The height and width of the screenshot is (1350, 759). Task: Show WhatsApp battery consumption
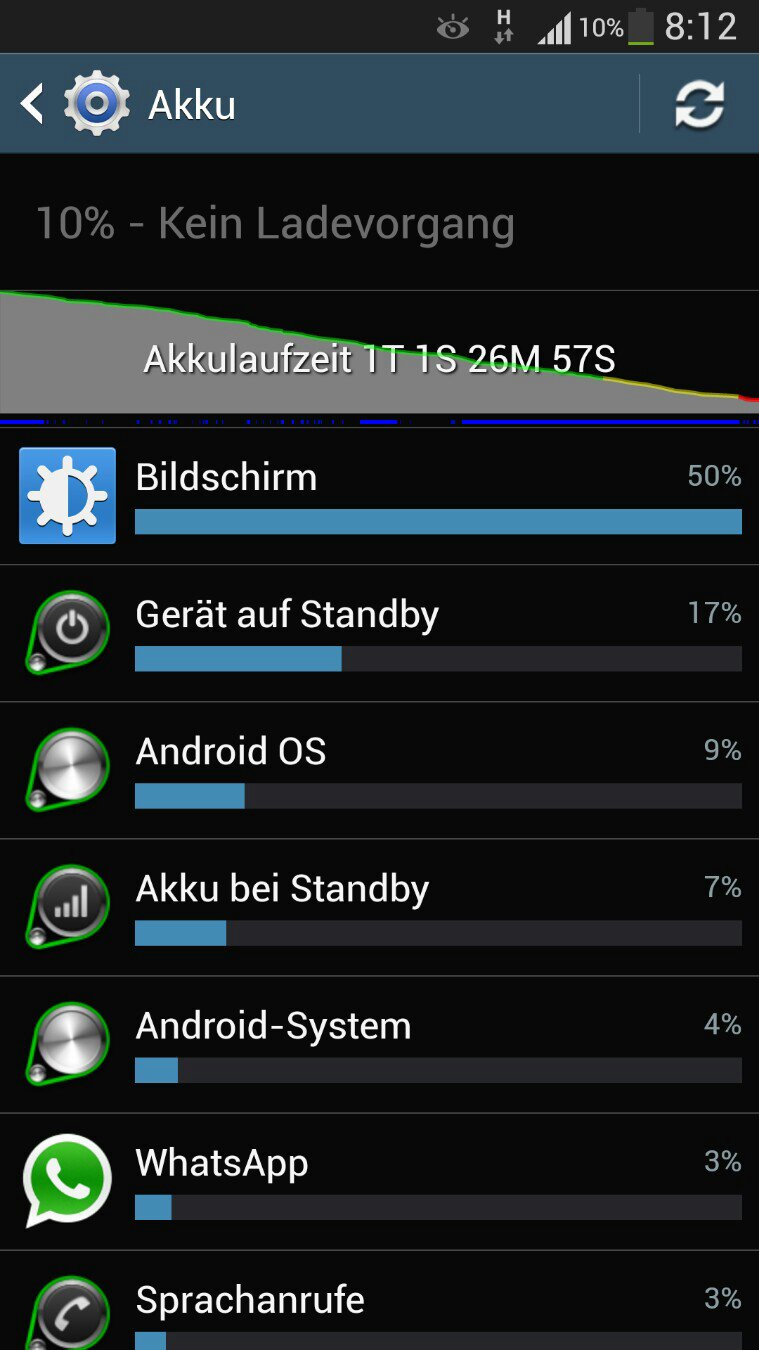click(x=379, y=1181)
